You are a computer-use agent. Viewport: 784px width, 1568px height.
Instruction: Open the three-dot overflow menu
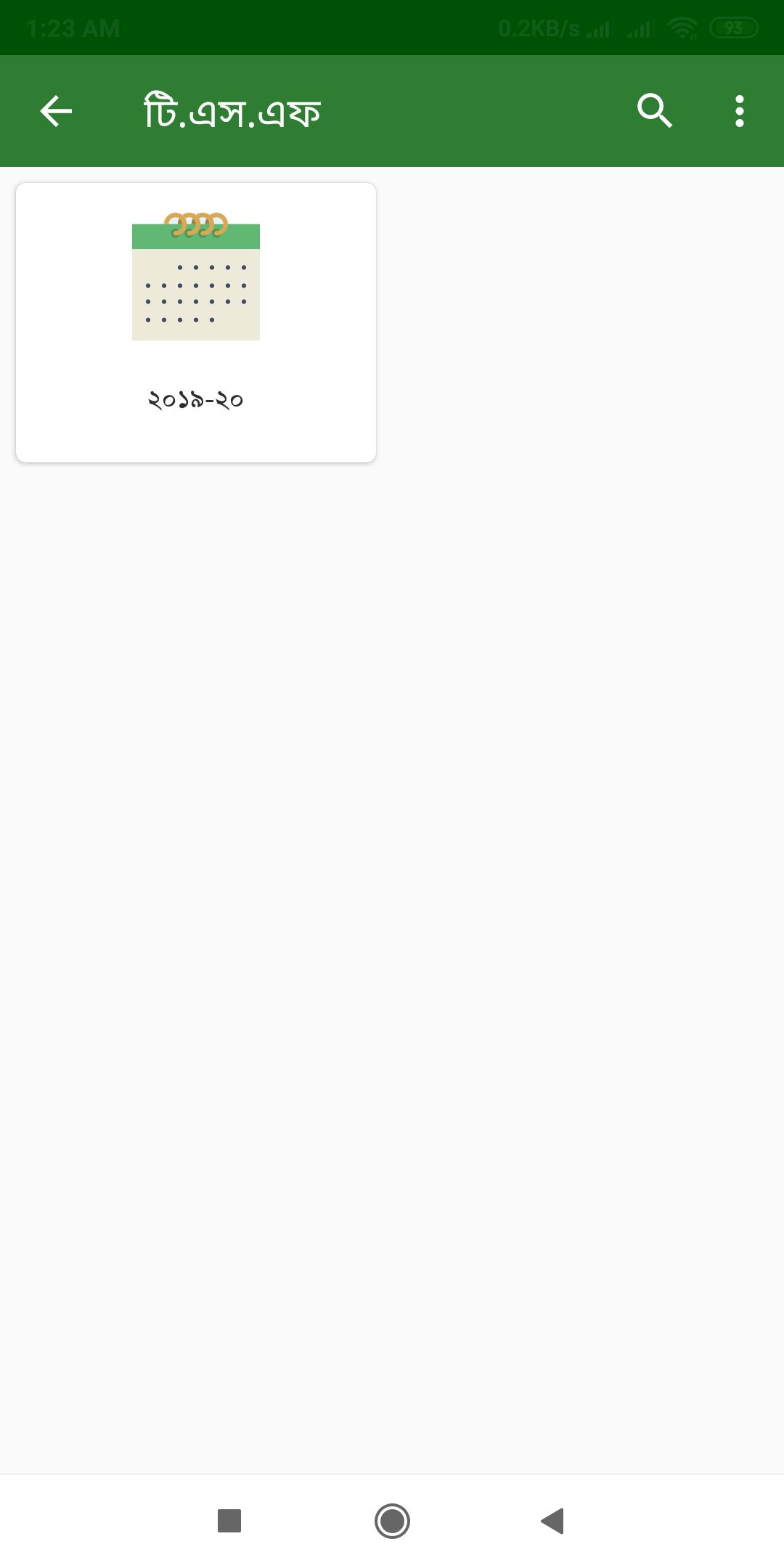point(739,111)
